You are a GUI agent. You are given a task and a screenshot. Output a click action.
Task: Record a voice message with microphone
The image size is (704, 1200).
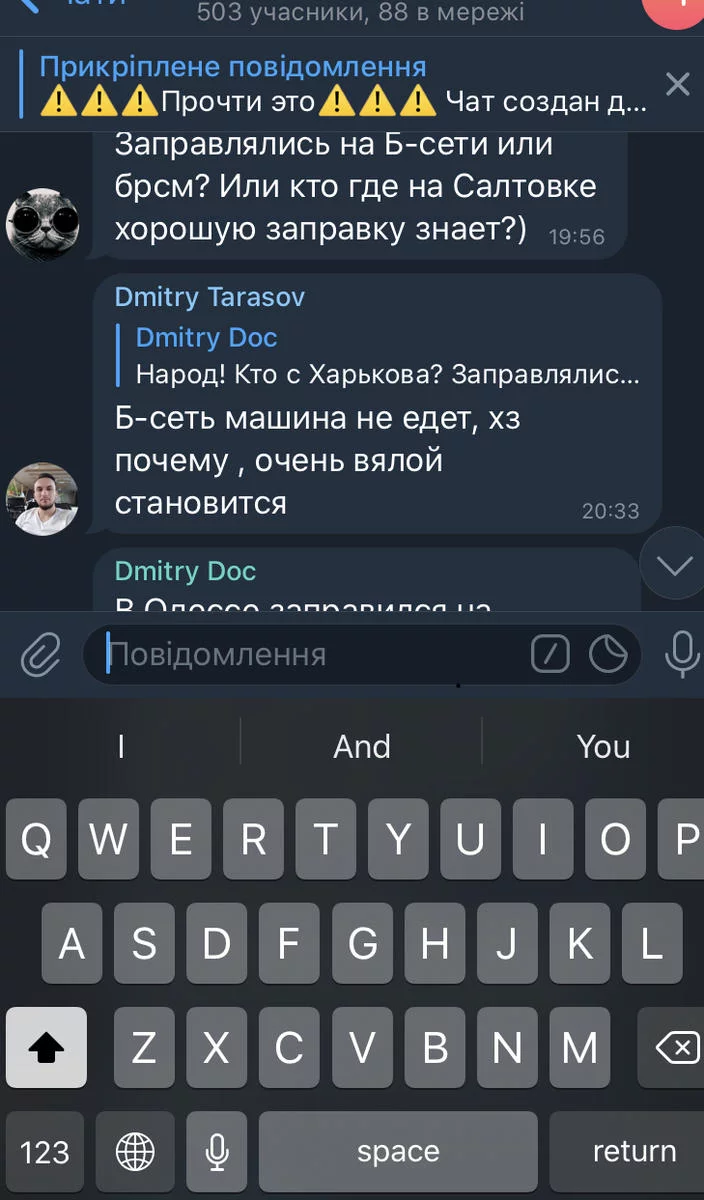[x=682, y=655]
